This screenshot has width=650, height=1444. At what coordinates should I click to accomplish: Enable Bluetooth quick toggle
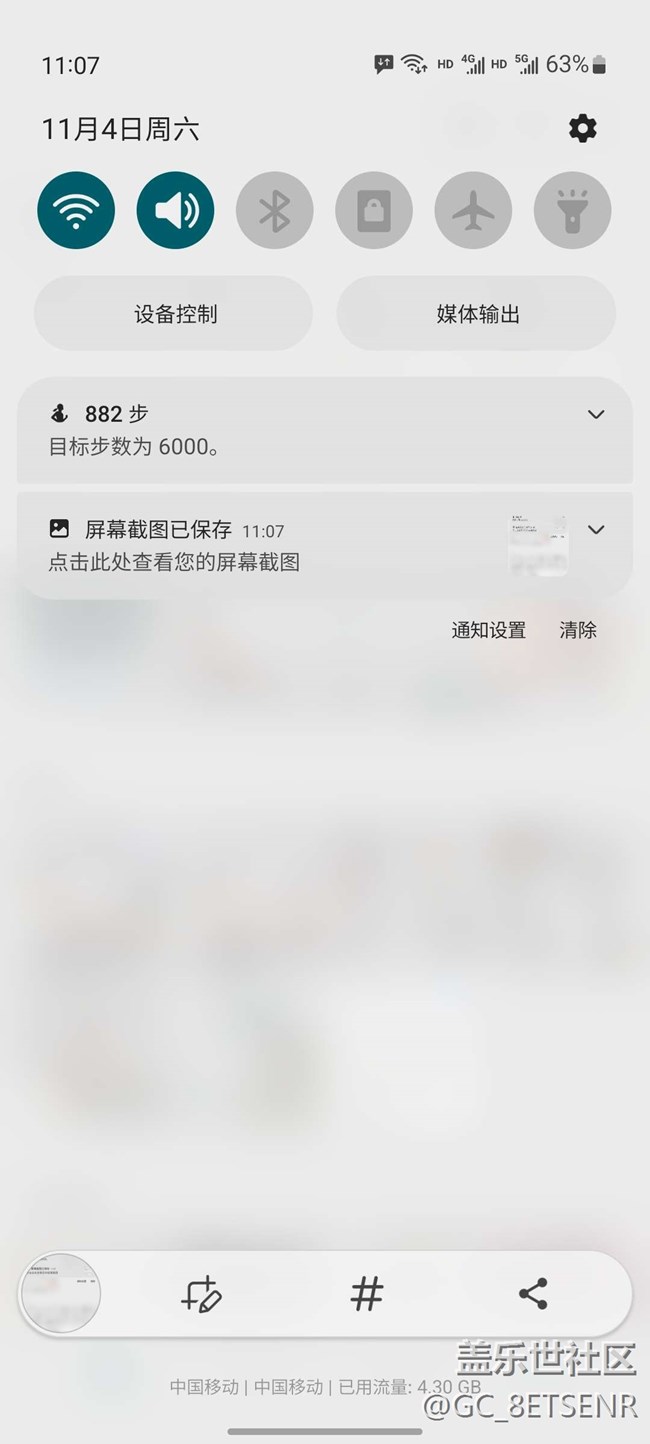coord(274,210)
